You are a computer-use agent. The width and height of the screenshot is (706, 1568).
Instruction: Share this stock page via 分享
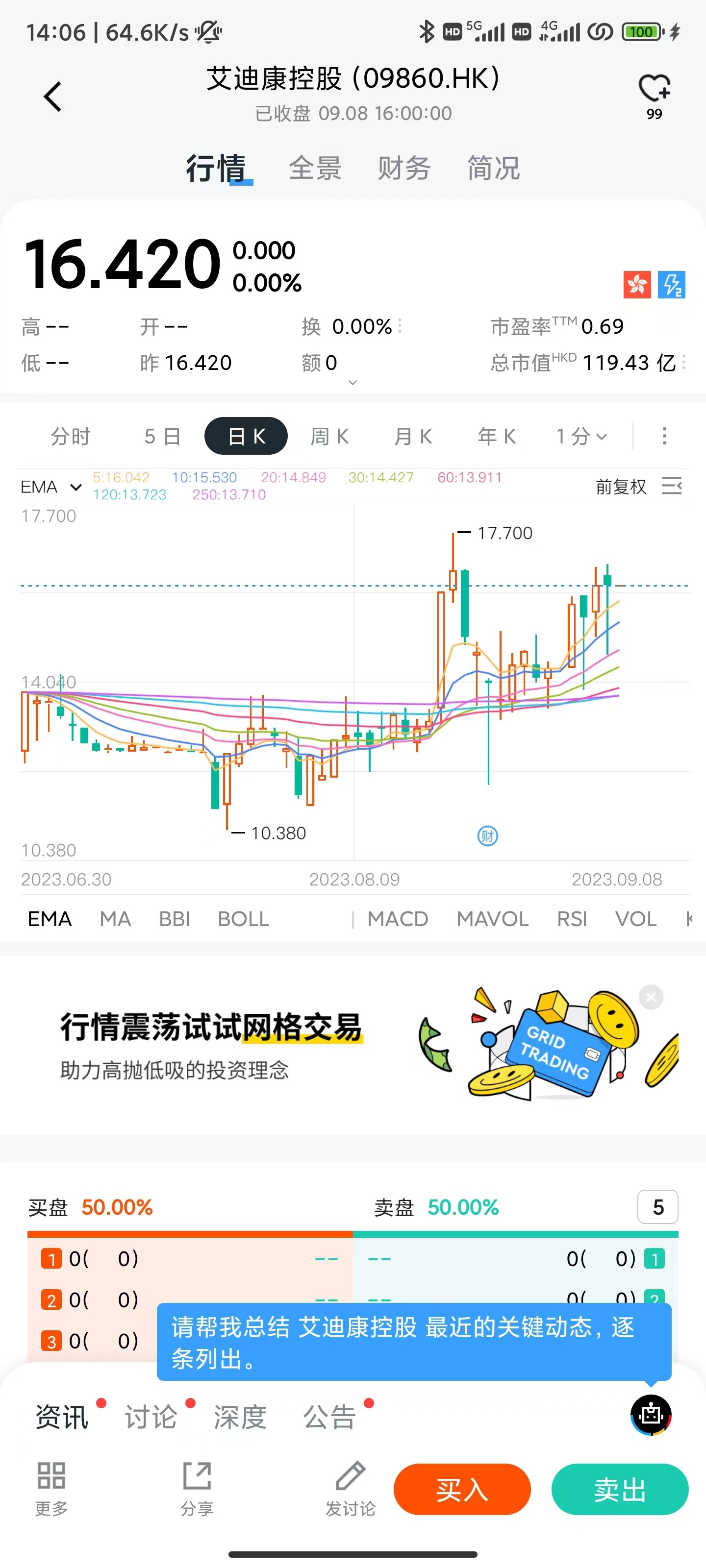click(197, 1488)
